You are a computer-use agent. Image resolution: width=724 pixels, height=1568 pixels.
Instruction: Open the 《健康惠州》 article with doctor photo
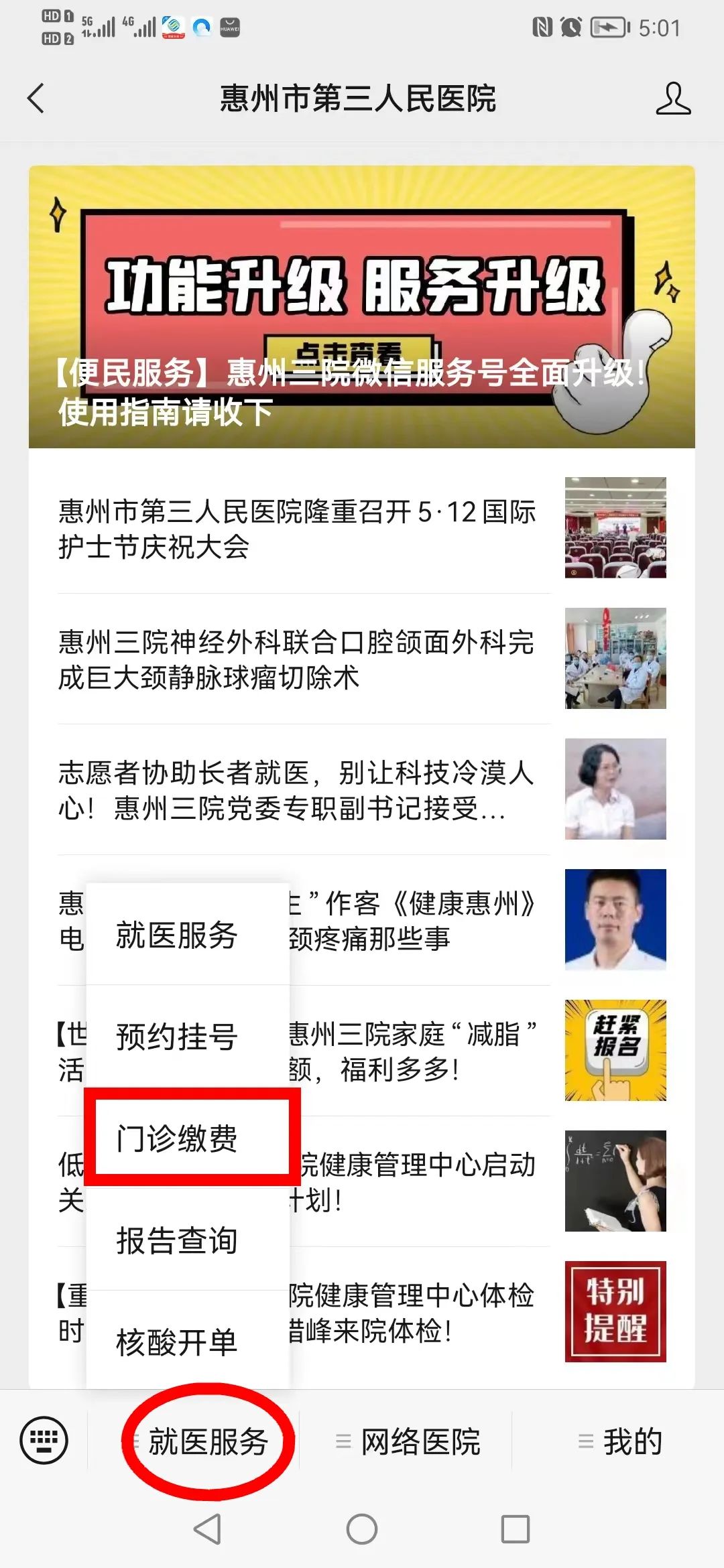click(x=615, y=919)
